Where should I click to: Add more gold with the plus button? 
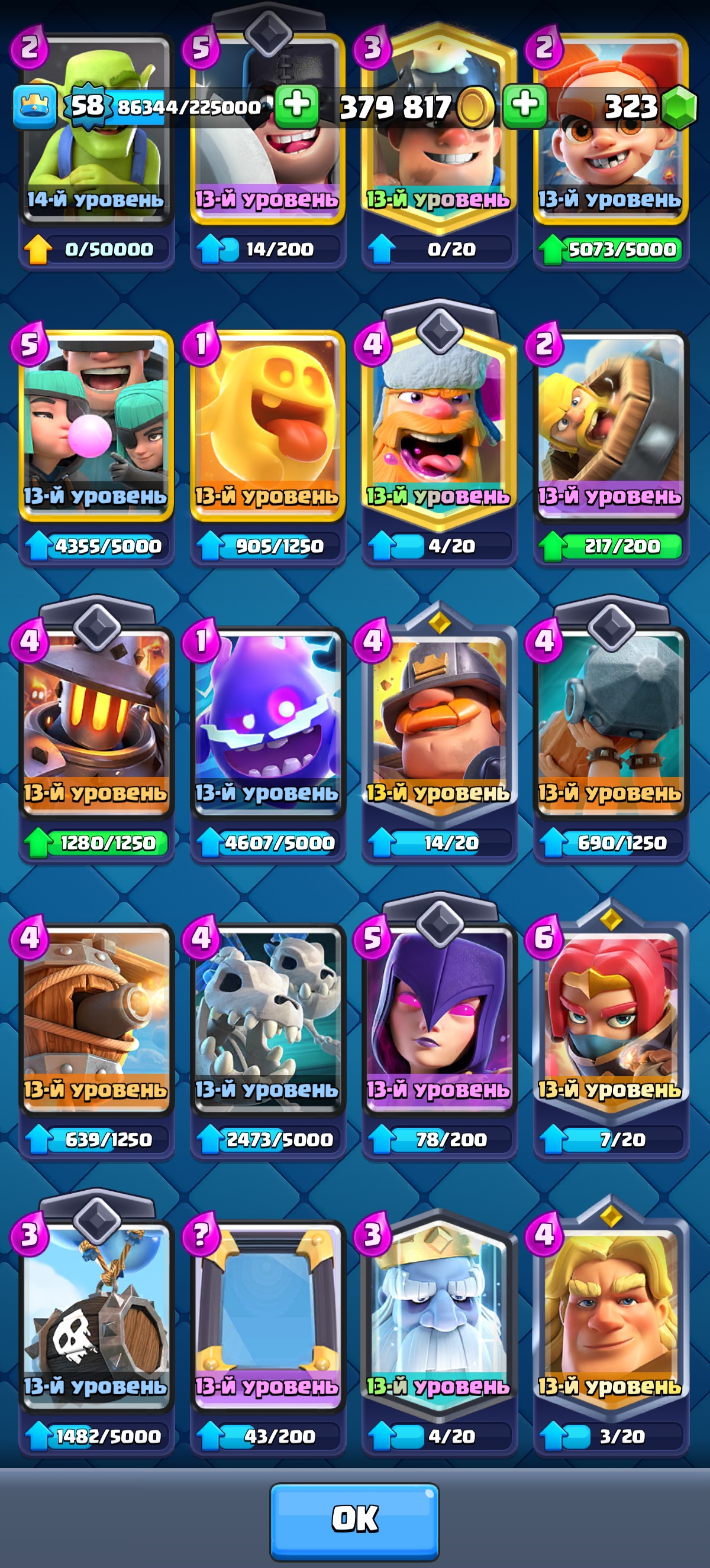(x=296, y=106)
